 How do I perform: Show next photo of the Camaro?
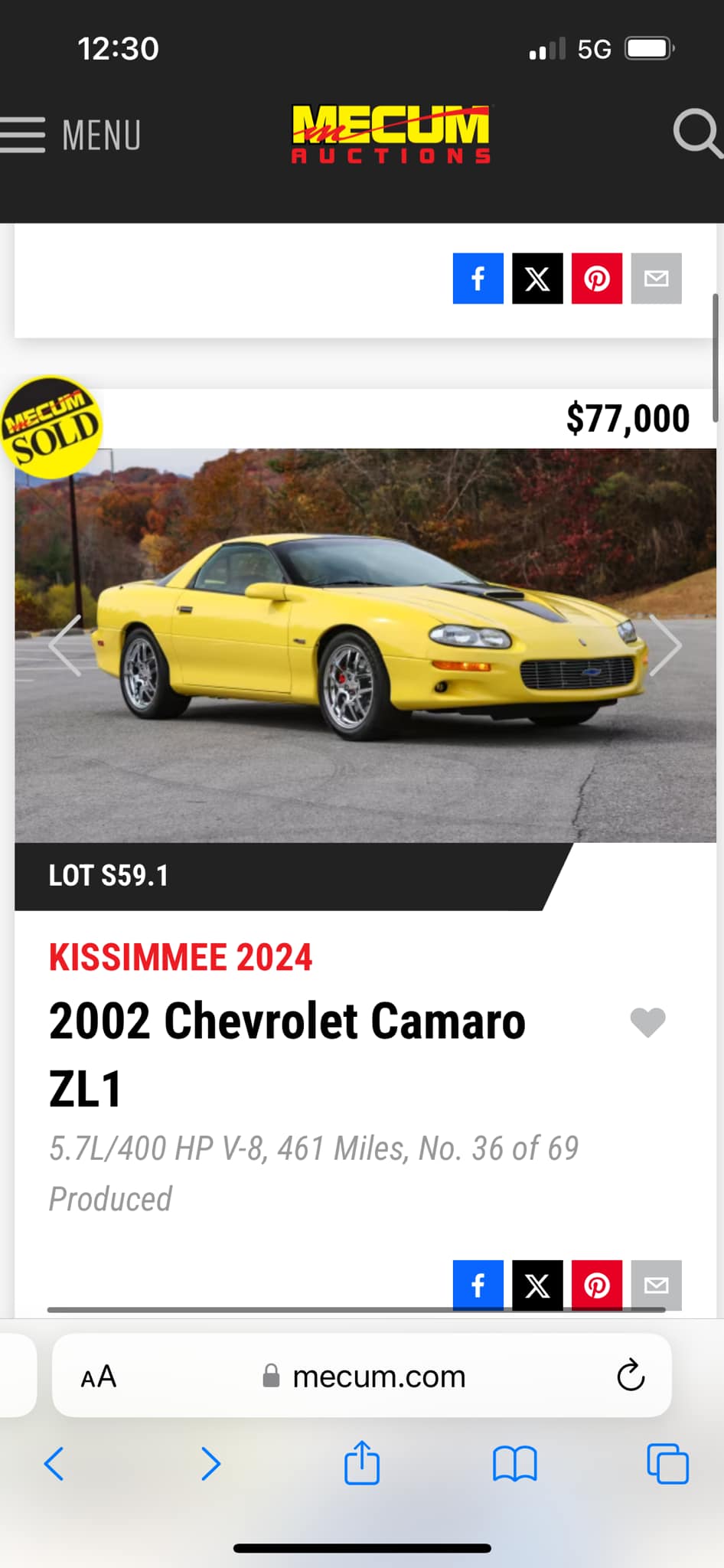coord(664,645)
